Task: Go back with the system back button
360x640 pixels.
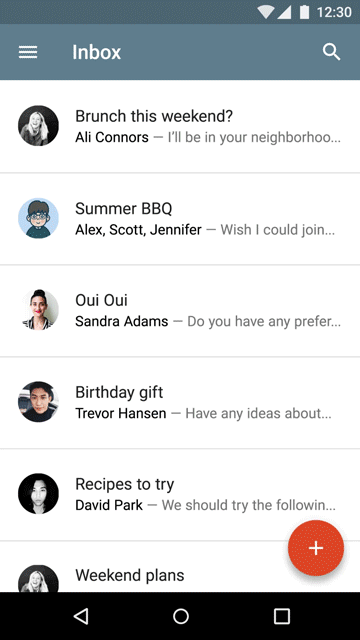Action: tap(81, 616)
